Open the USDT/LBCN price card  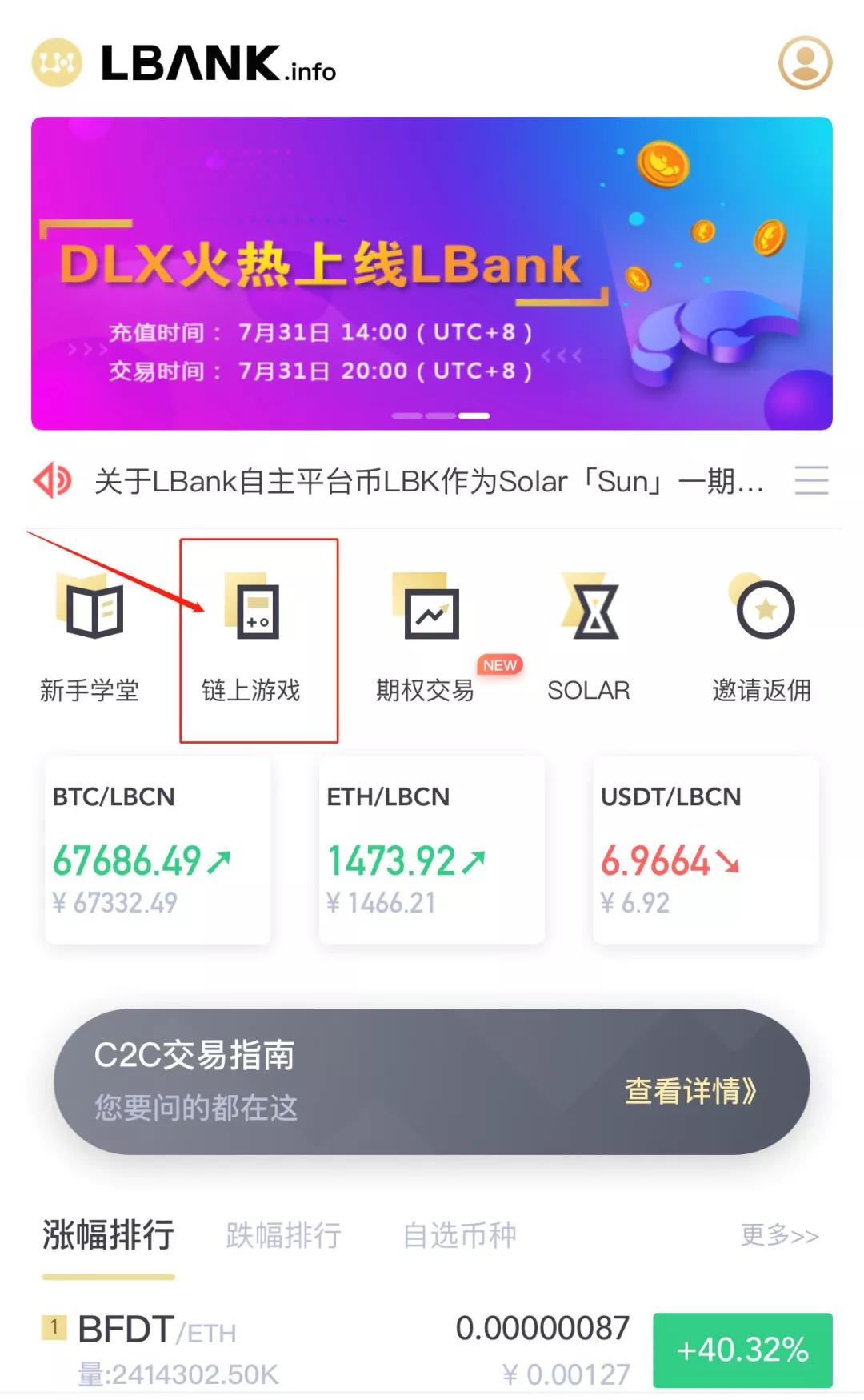point(706,851)
